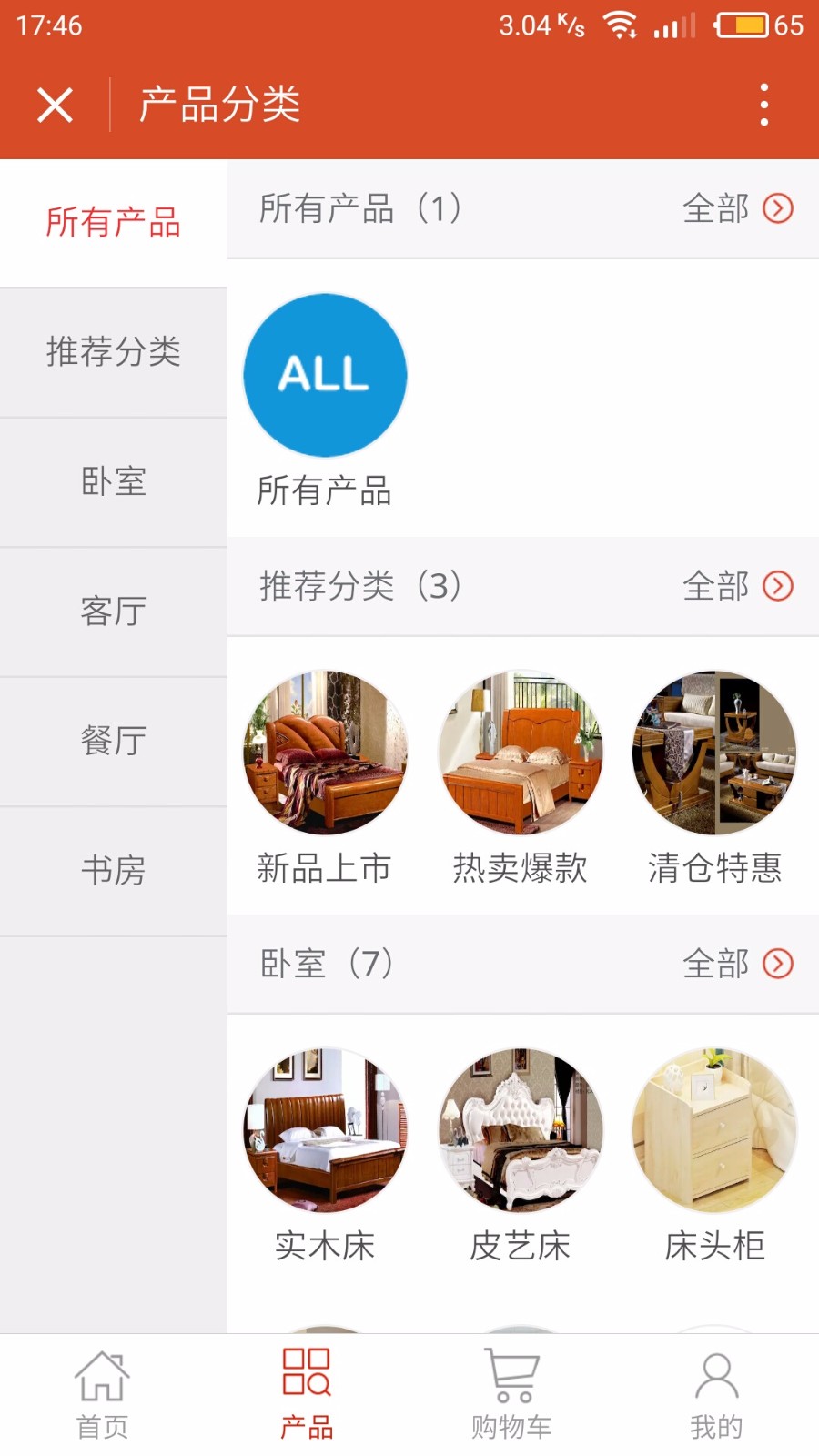Open the 购物车 tab
Viewport: 819px width, 1456px height.
(x=511, y=1395)
